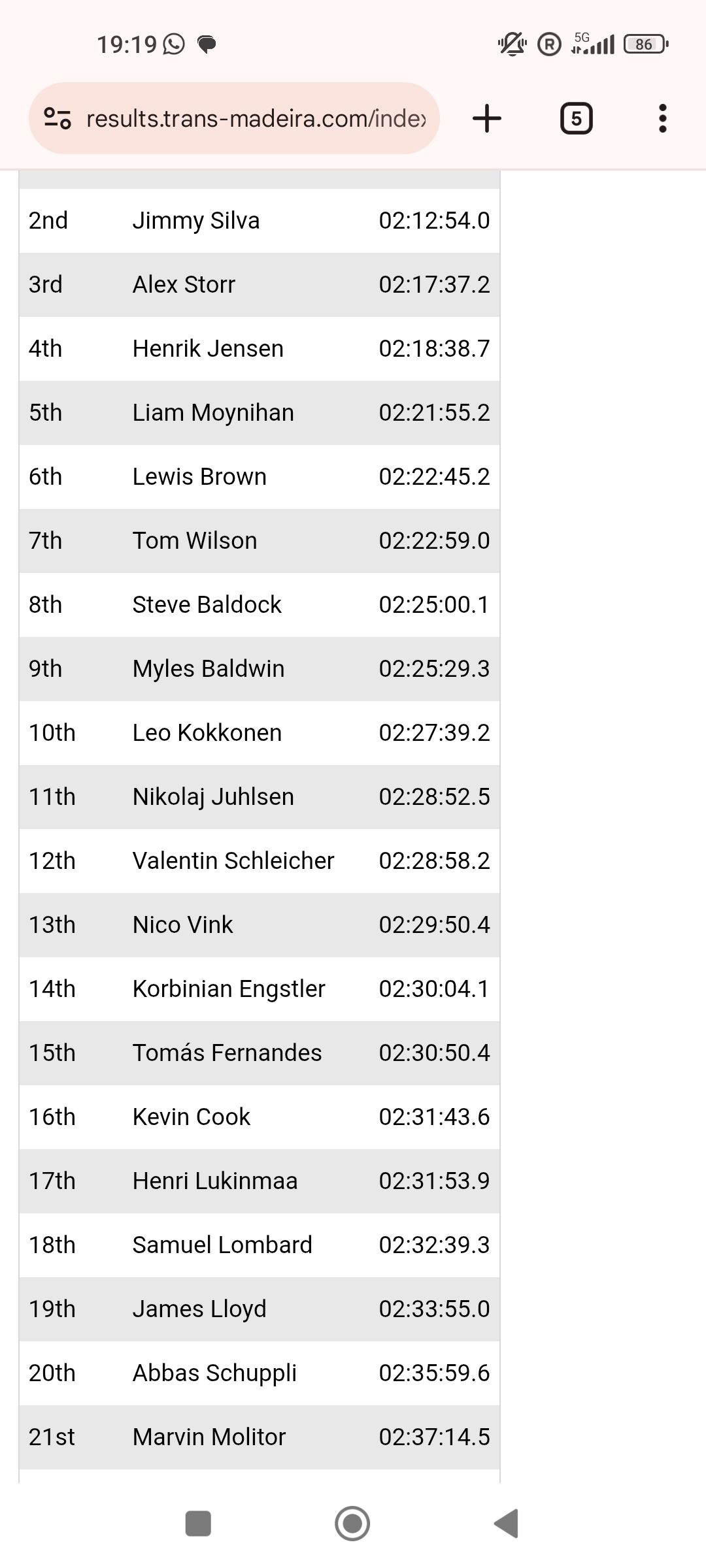Open site information icon in address bar
This screenshot has width=706, height=1568.
58,119
